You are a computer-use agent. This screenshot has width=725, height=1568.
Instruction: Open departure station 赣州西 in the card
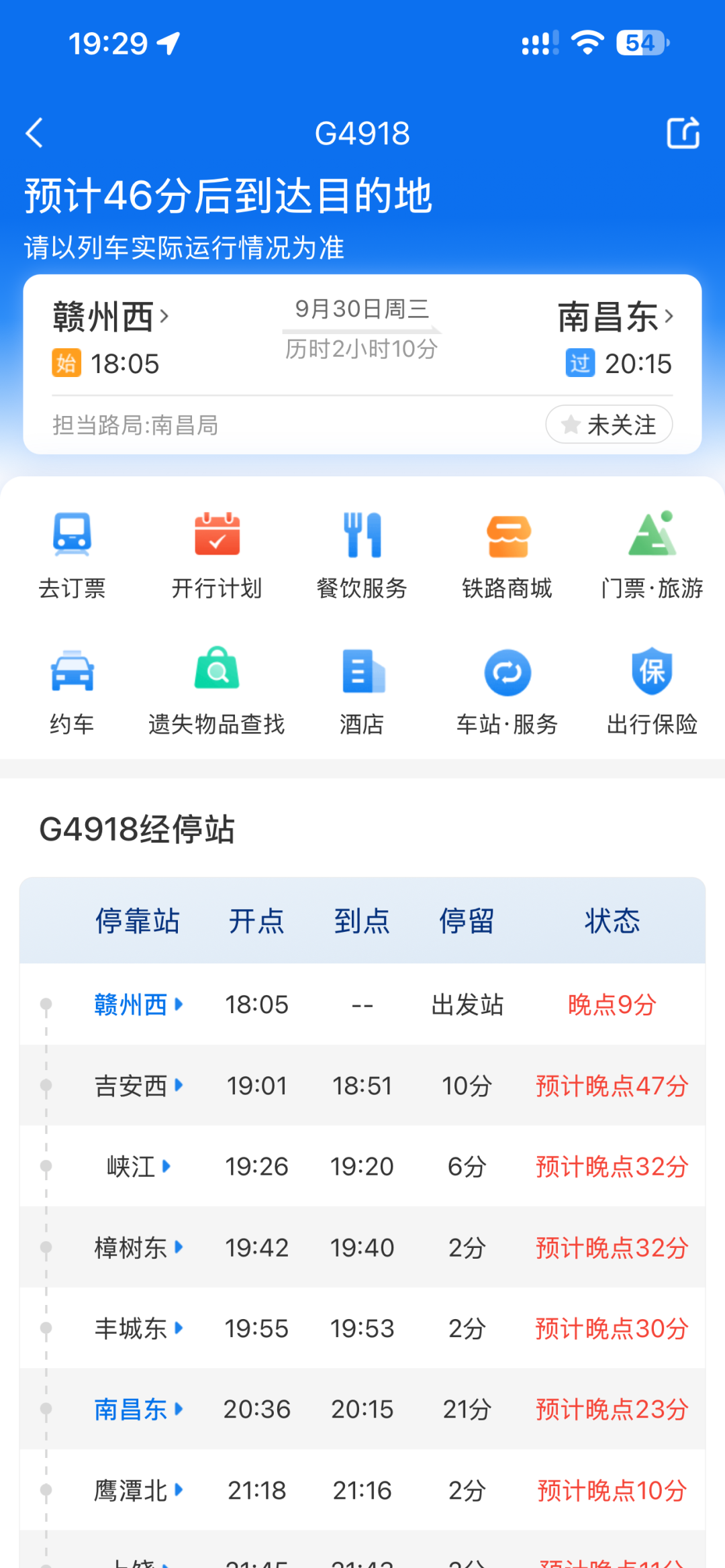[x=111, y=317]
